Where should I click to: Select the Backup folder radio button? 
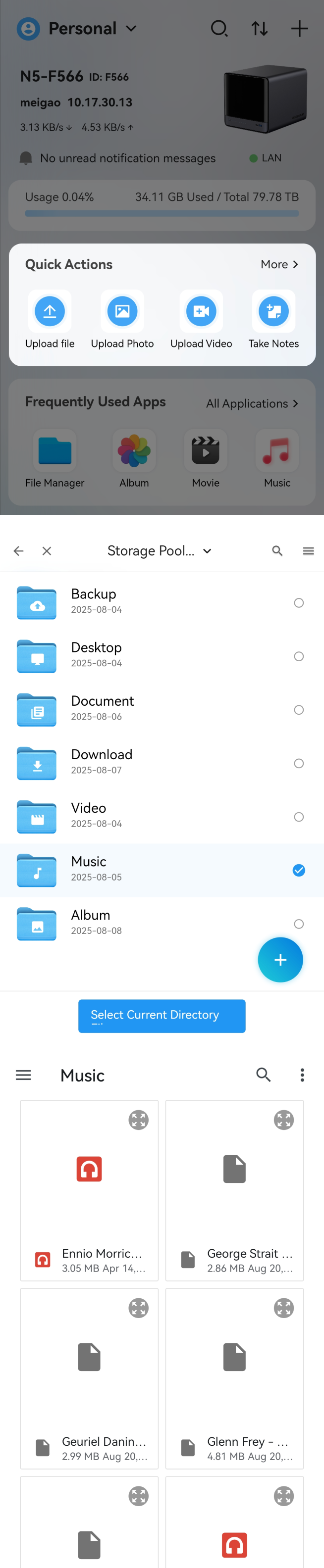pyautogui.click(x=298, y=603)
